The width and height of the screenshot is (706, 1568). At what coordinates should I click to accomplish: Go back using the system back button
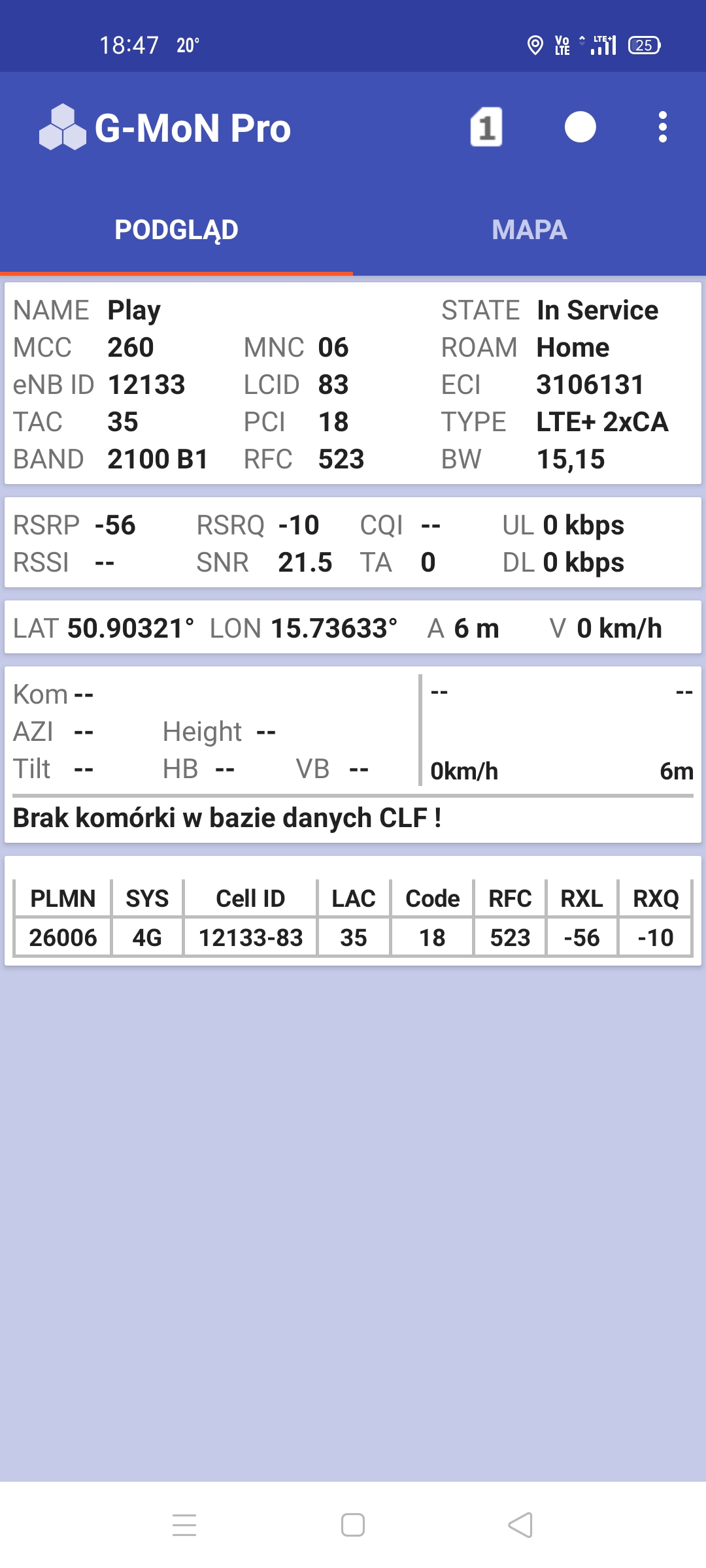pyautogui.click(x=520, y=1525)
